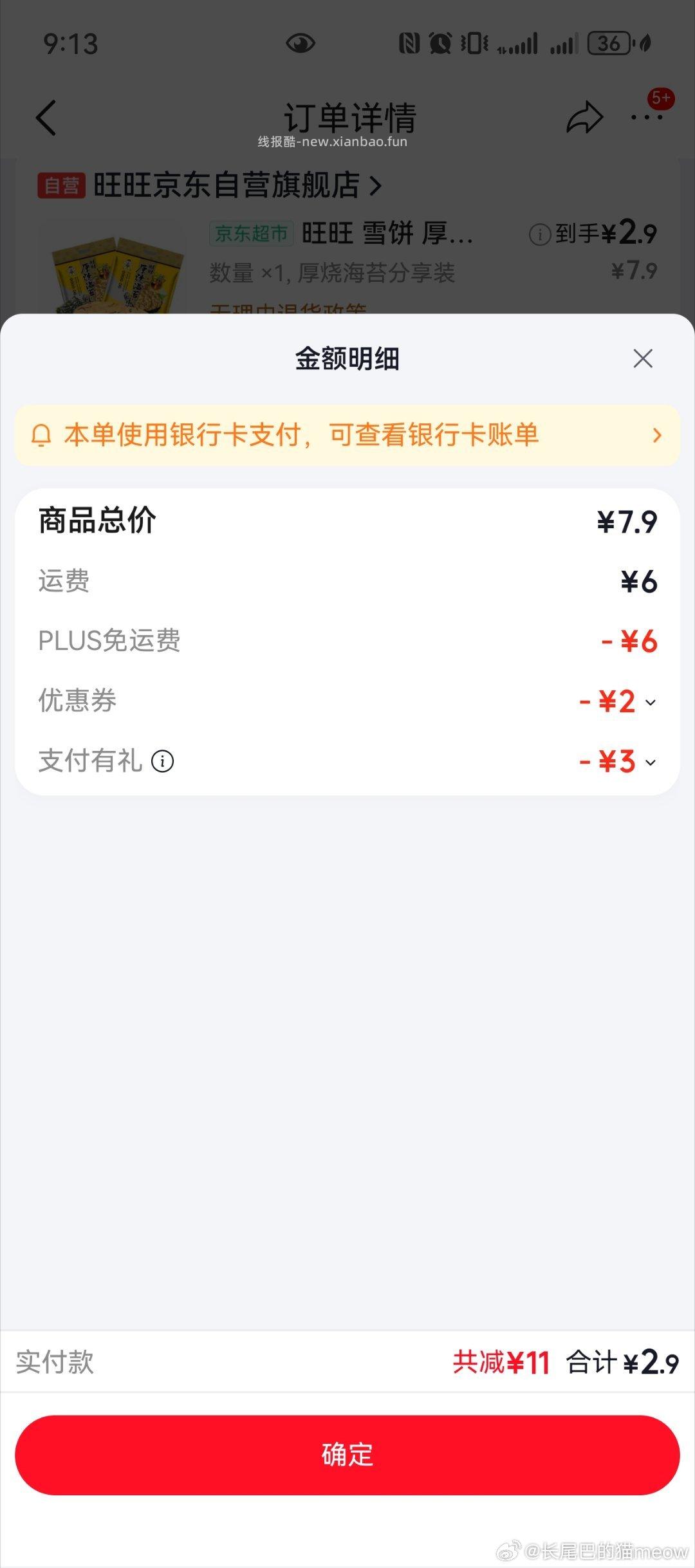This screenshot has width=695, height=1568.
Task: Close the 金额明细 panel
Action: click(643, 359)
